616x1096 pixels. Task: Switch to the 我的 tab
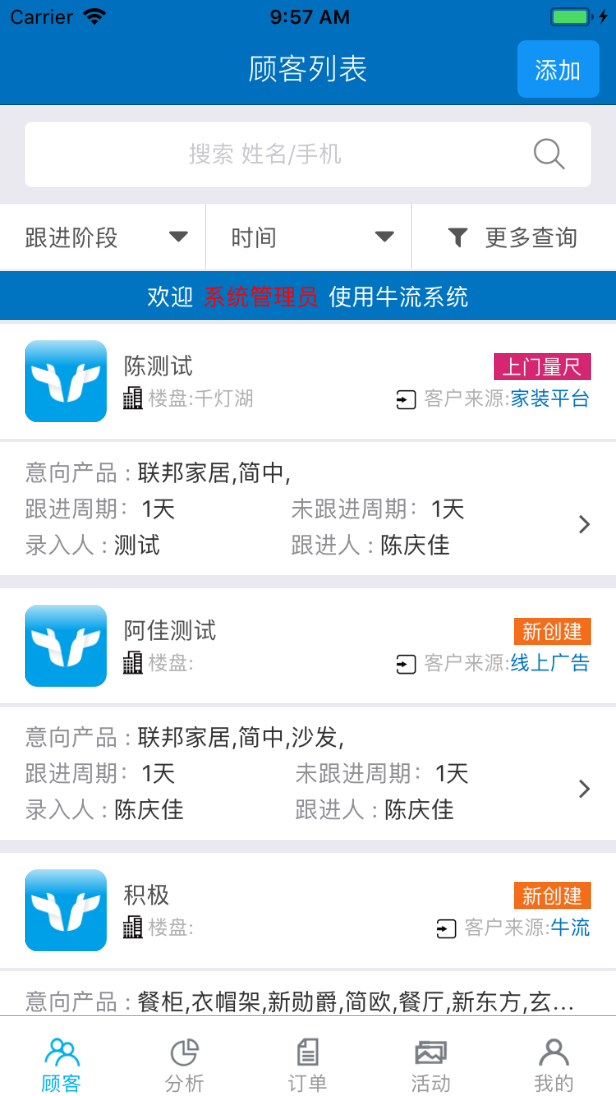click(554, 1065)
